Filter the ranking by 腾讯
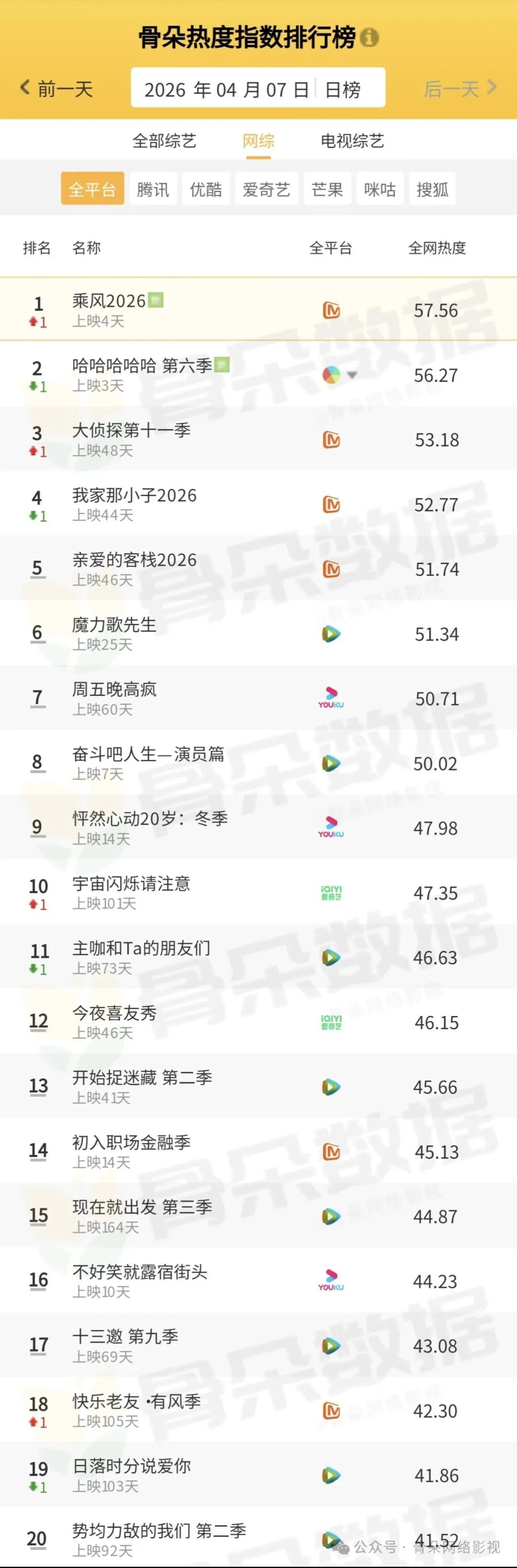The width and height of the screenshot is (517, 1568). (153, 189)
